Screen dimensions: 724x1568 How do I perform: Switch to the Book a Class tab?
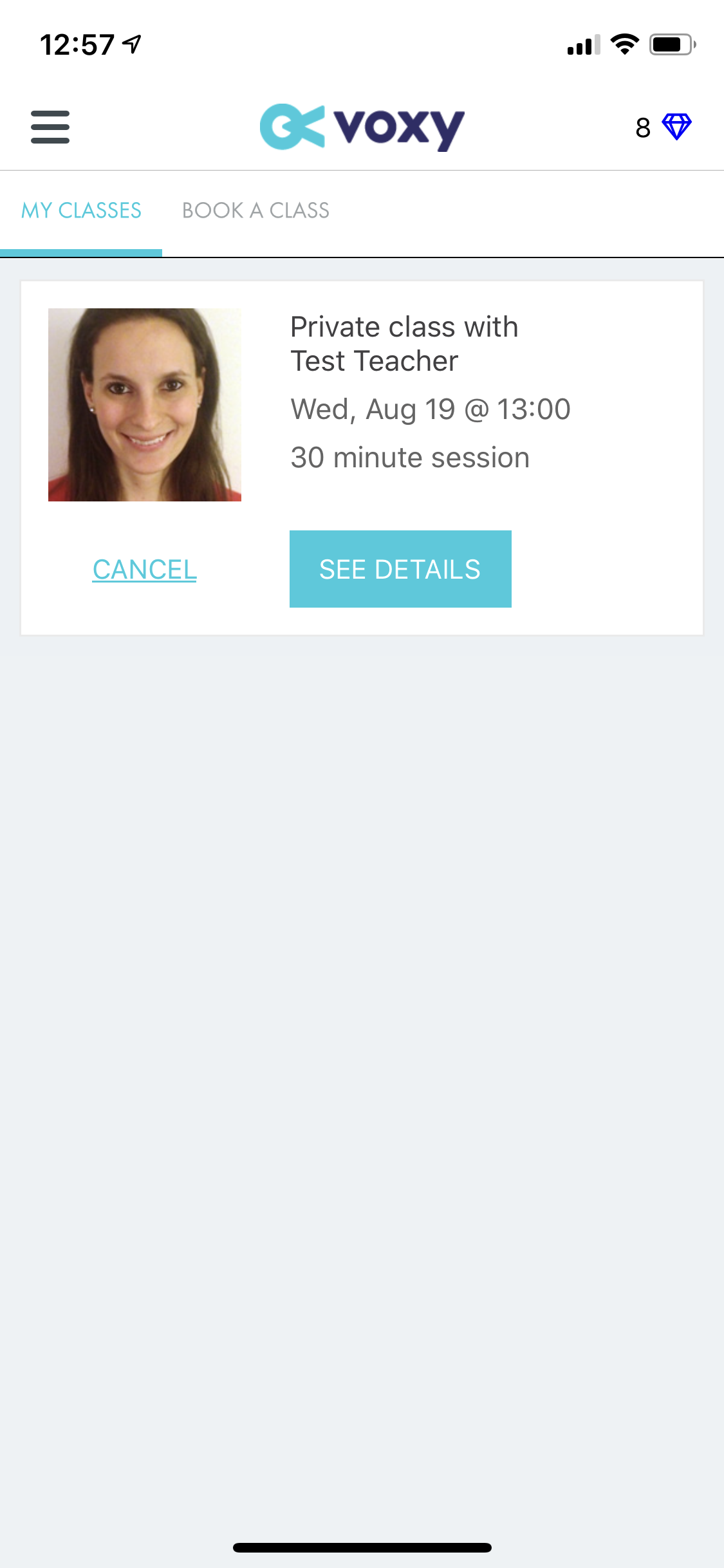click(255, 210)
